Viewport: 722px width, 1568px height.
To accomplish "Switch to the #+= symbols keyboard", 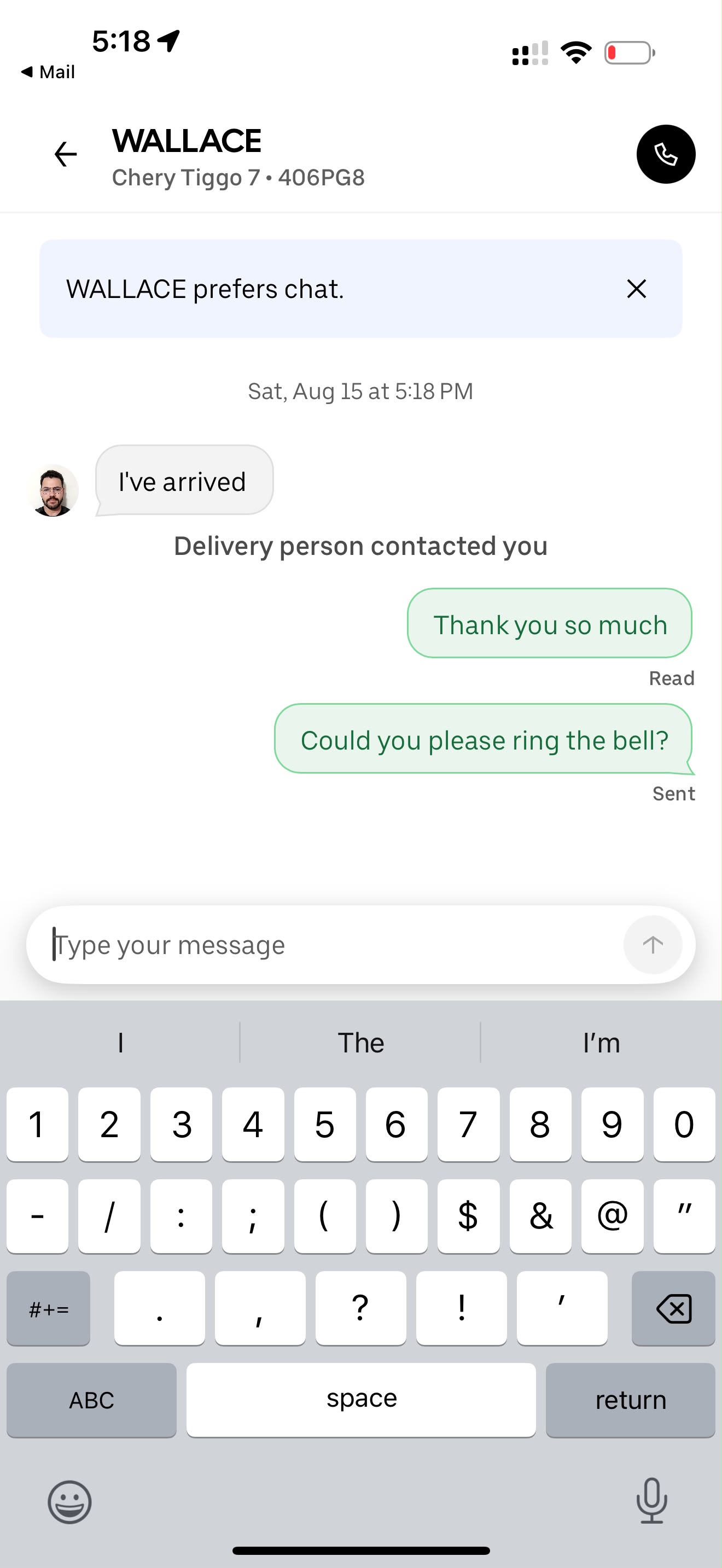I will click(49, 1308).
